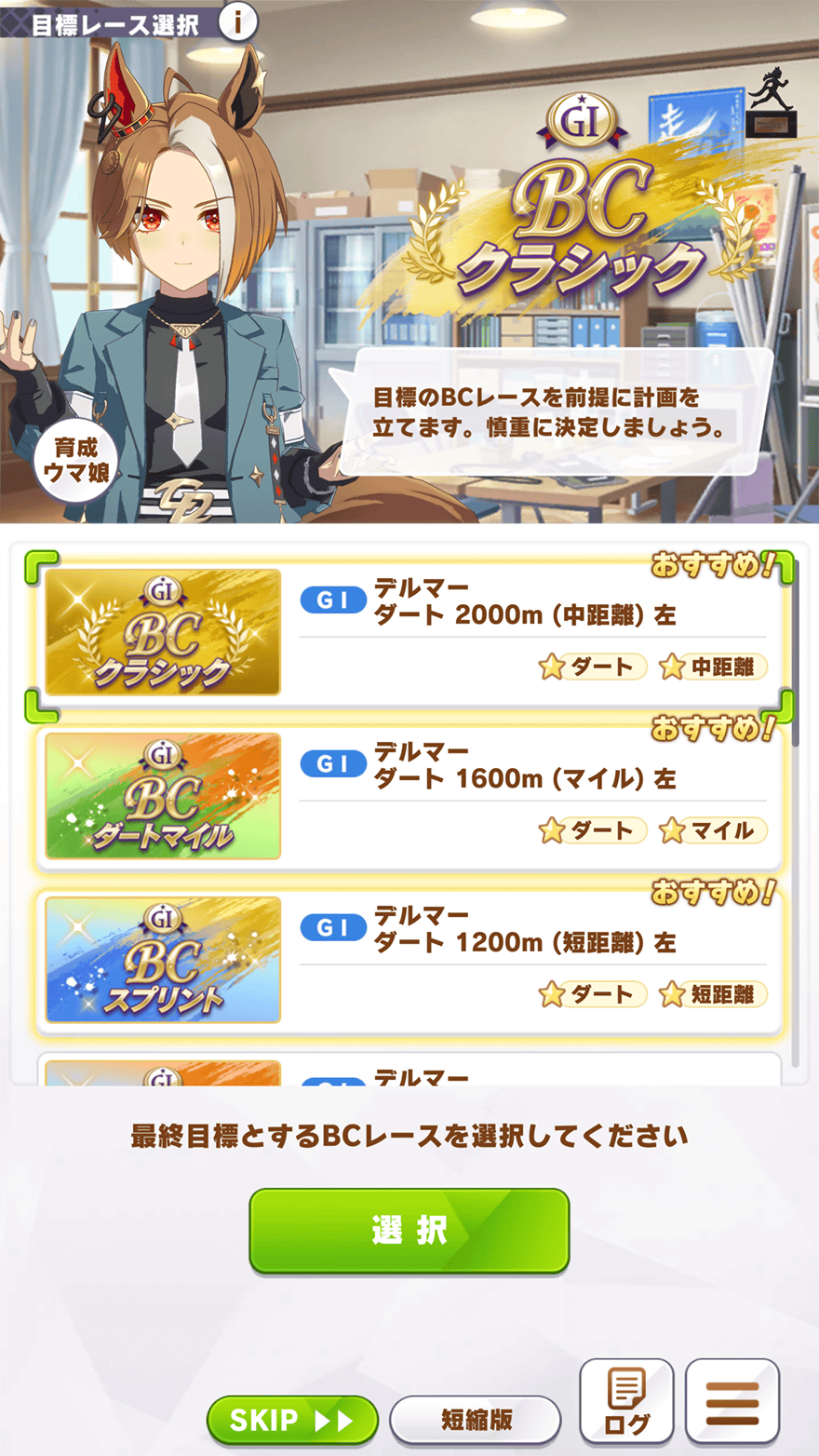Choose the BCダートマイル 1600m race card
Viewport: 819px width, 1456px height.
coord(409,798)
